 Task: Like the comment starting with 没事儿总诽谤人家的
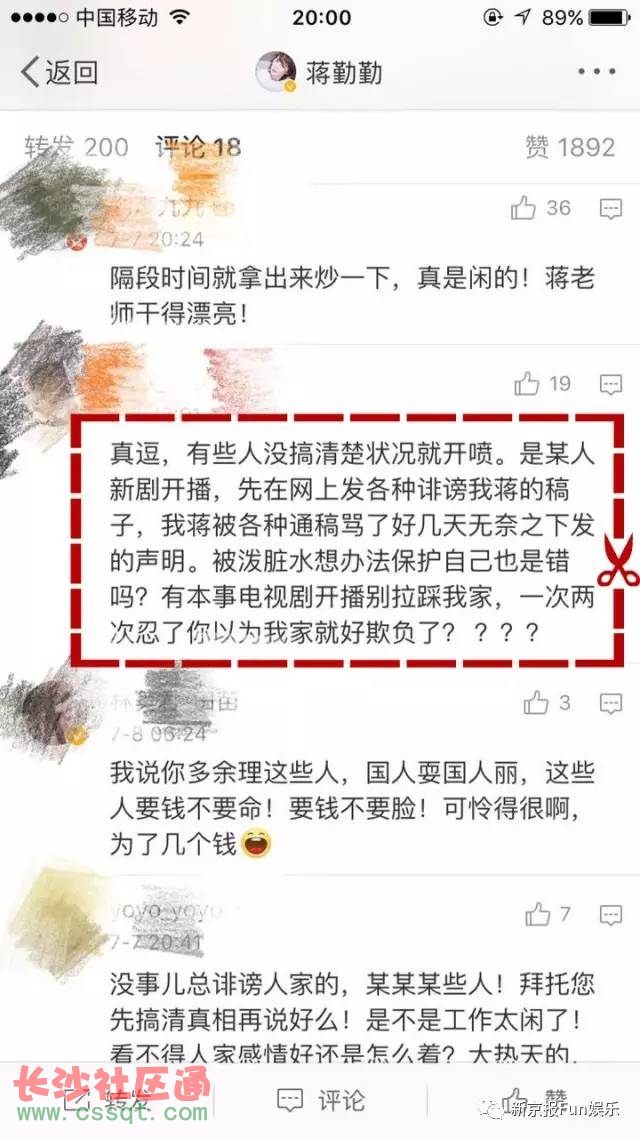[x=538, y=913]
